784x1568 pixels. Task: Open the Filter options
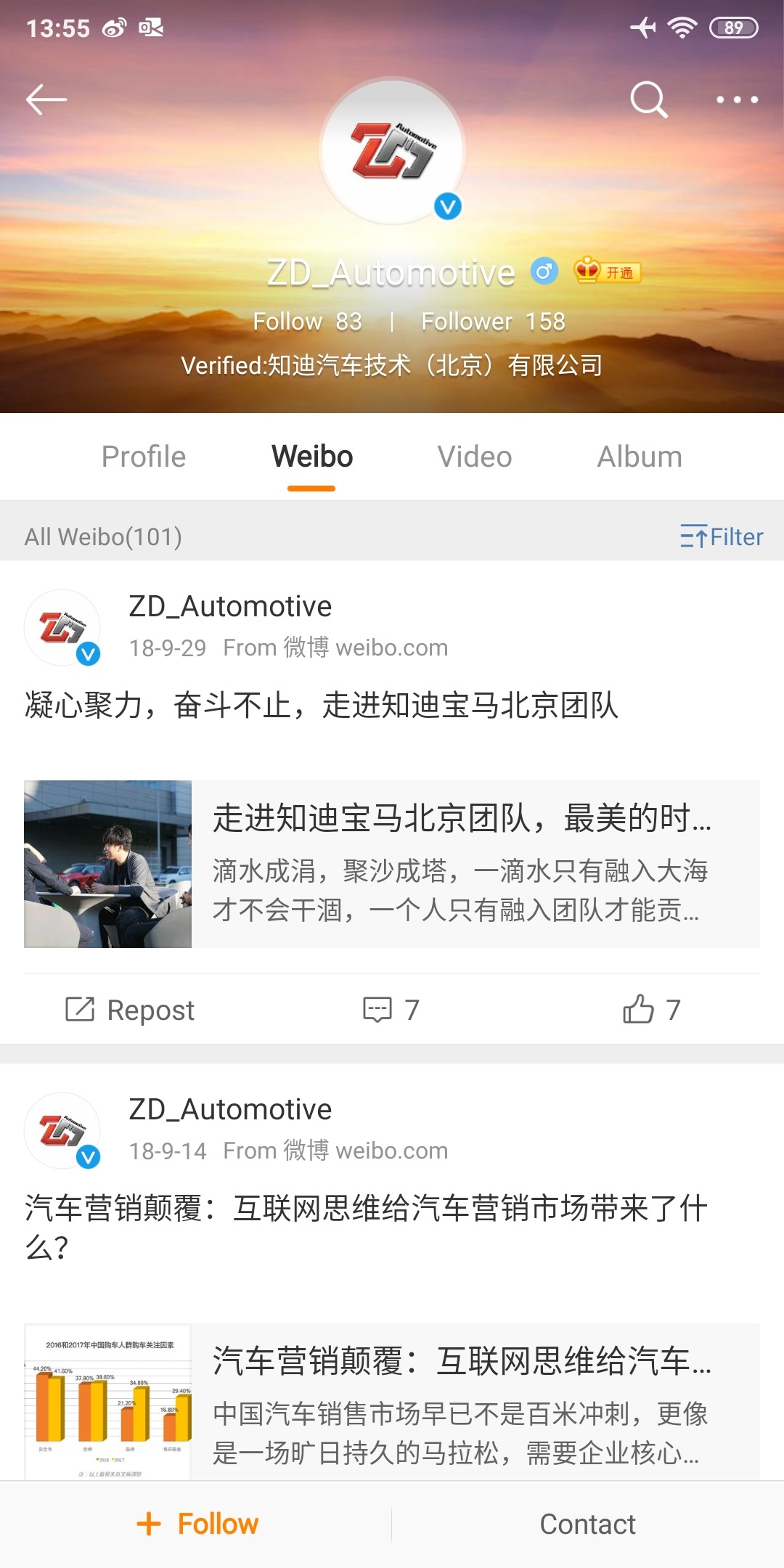tap(722, 536)
